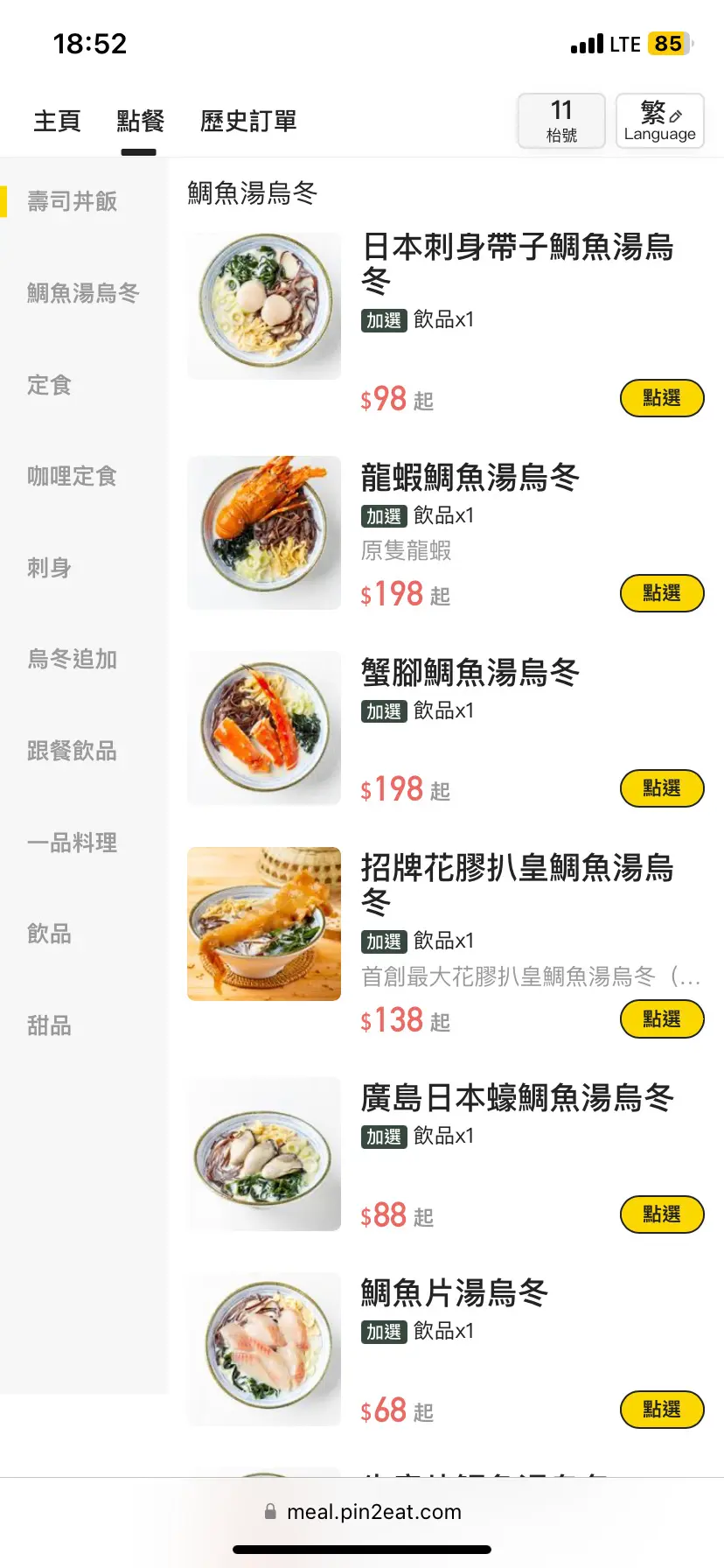Change language with the 繁 Language button
The image size is (724, 1568).
[659, 121]
